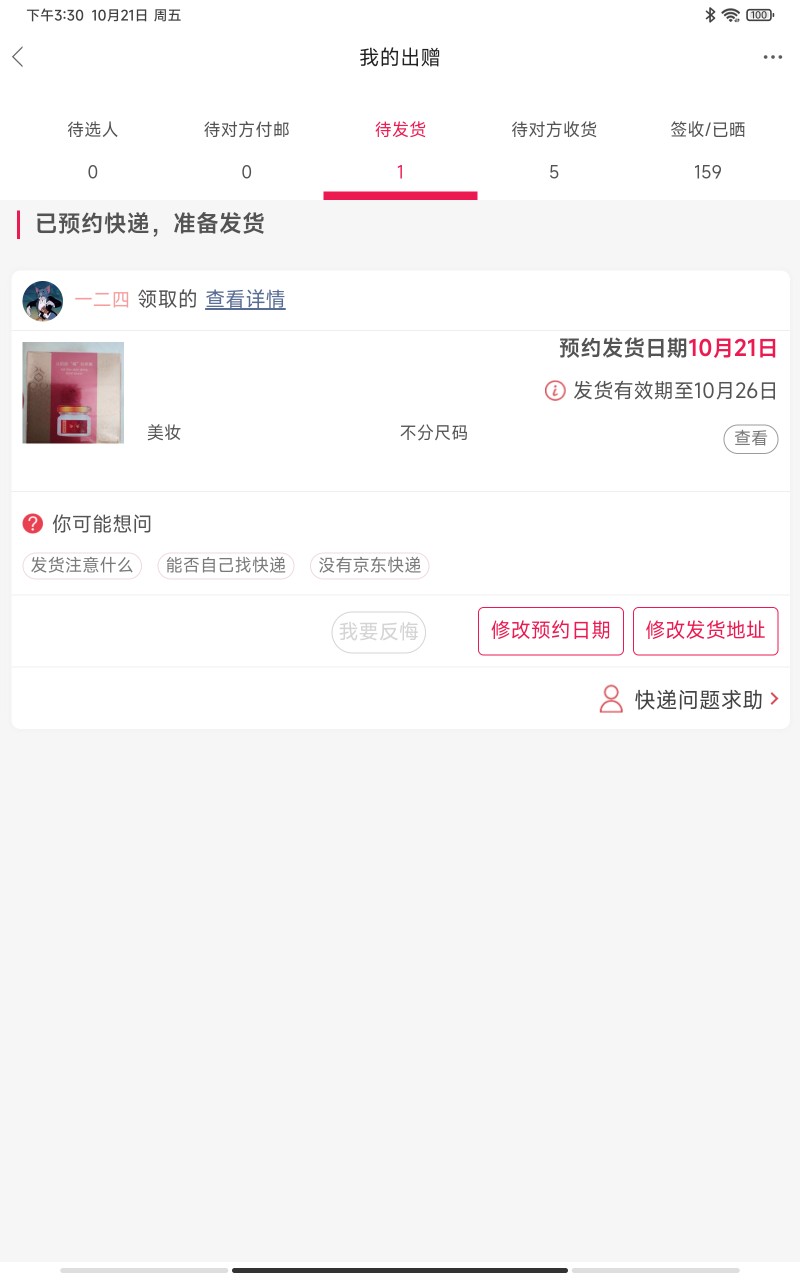Open the 待对方收货 tab
Screen dimensions: 800x1280
tap(554, 150)
